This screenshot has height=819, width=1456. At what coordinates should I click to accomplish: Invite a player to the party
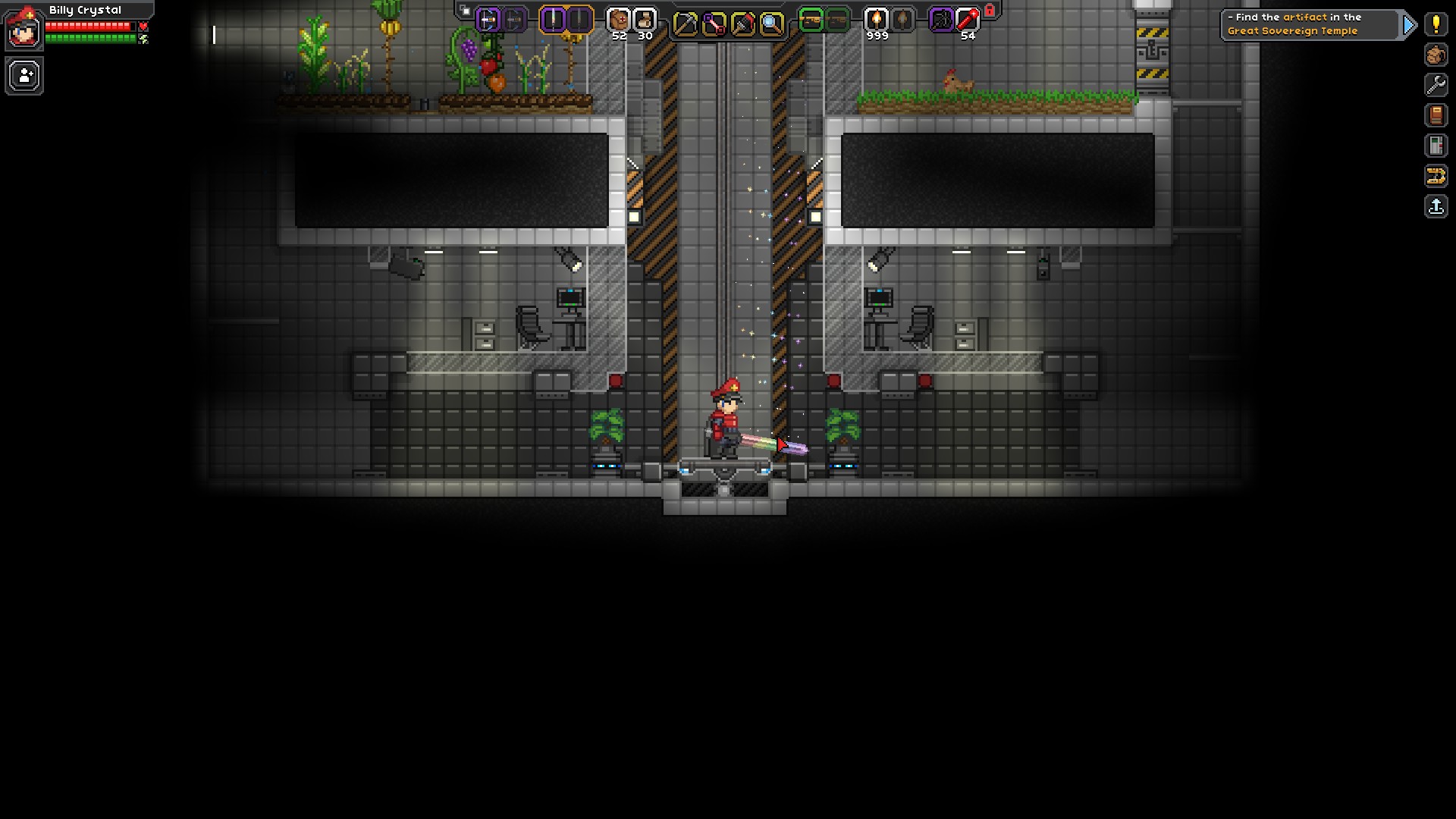25,76
